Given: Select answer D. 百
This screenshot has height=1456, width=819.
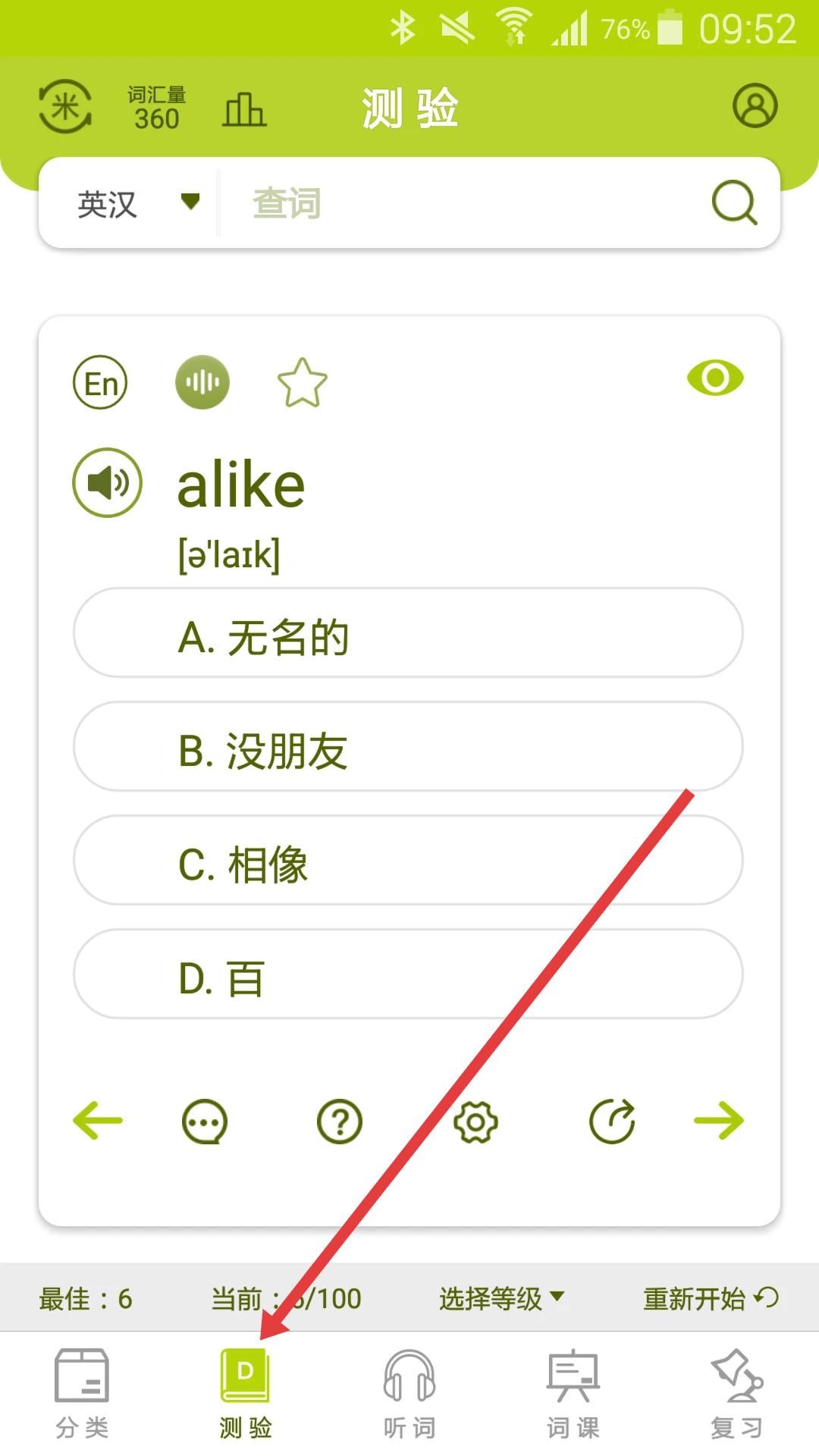Looking at the screenshot, I should click(408, 974).
